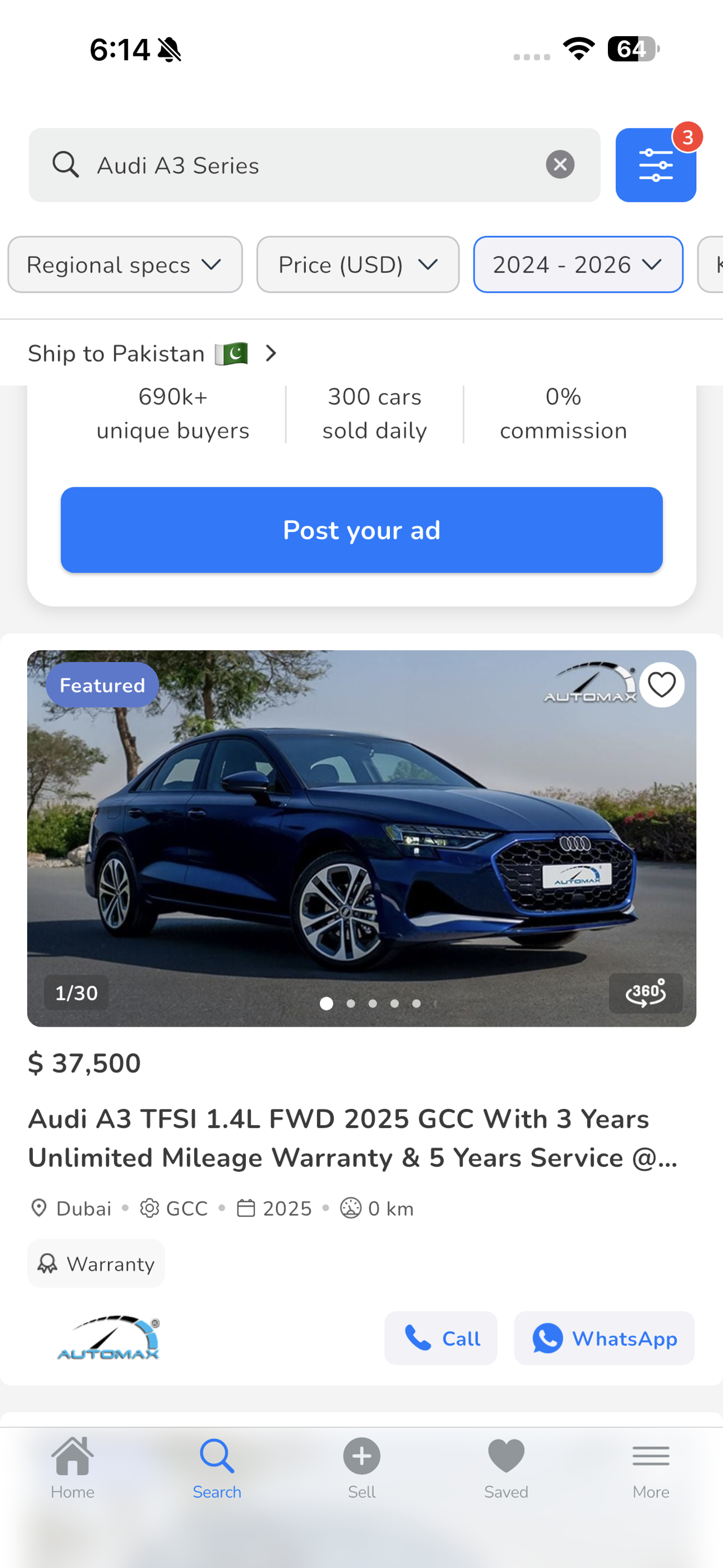Screen dimensions: 723x1568
Task: Open the Sell tab
Action: (361, 1467)
